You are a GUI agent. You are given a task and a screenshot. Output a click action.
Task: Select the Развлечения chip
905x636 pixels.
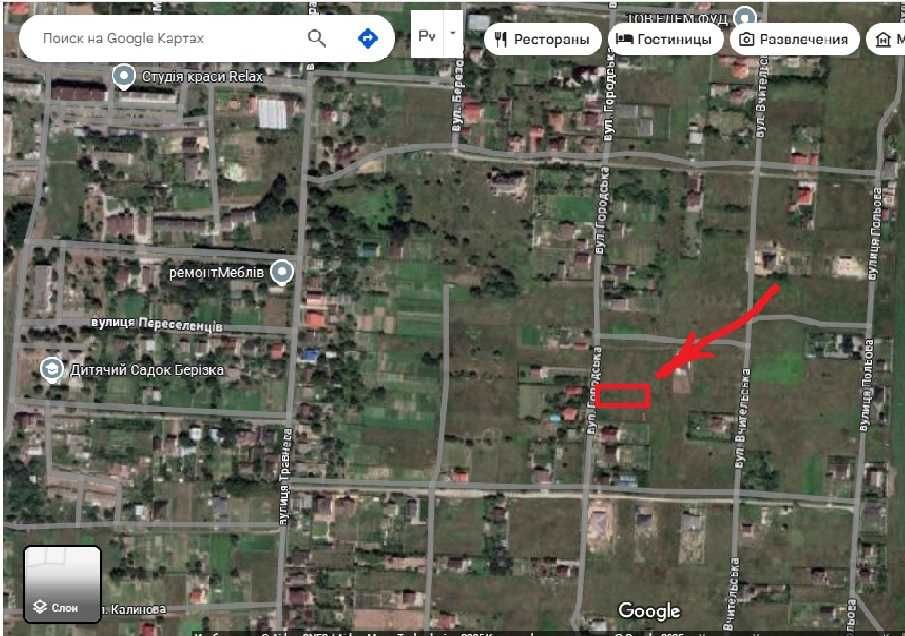point(795,40)
